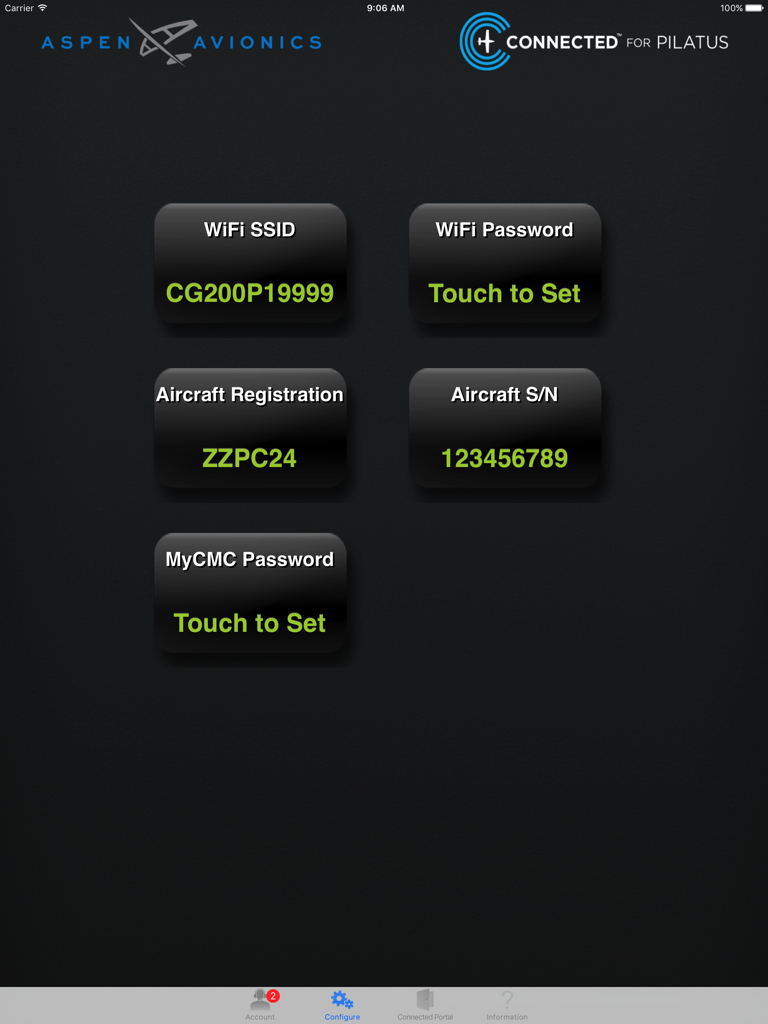768x1024 pixels.
Task: Touch to set the MyCMC Password
Action: [x=250, y=595]
